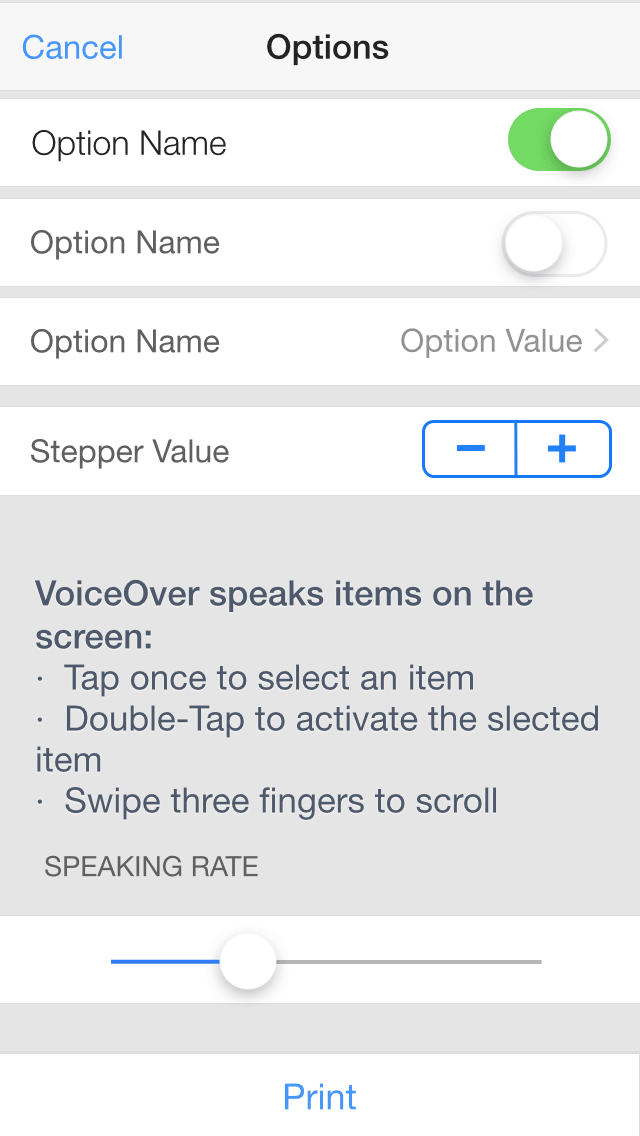Open the Option Name row showing Option Value
640x1136 pixels.
click(x=320, y=341)
